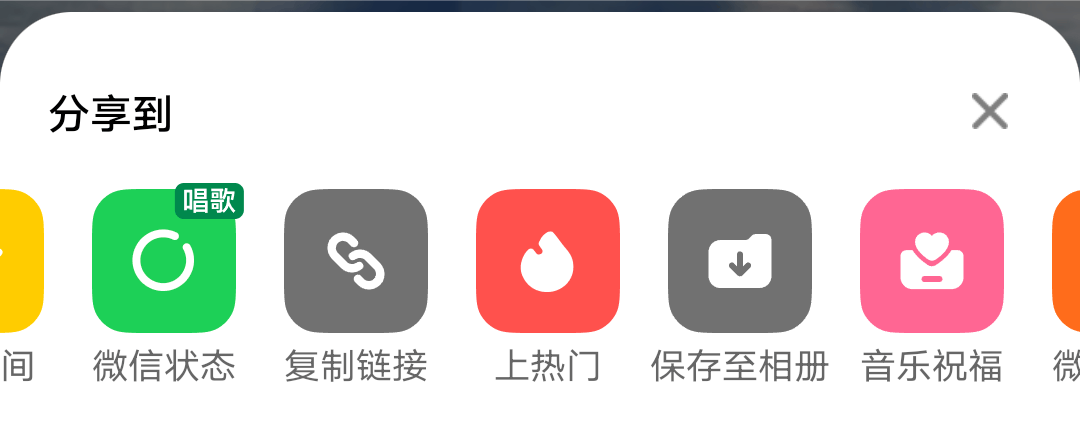
Task: Close the share sheet
Action: 989,111
